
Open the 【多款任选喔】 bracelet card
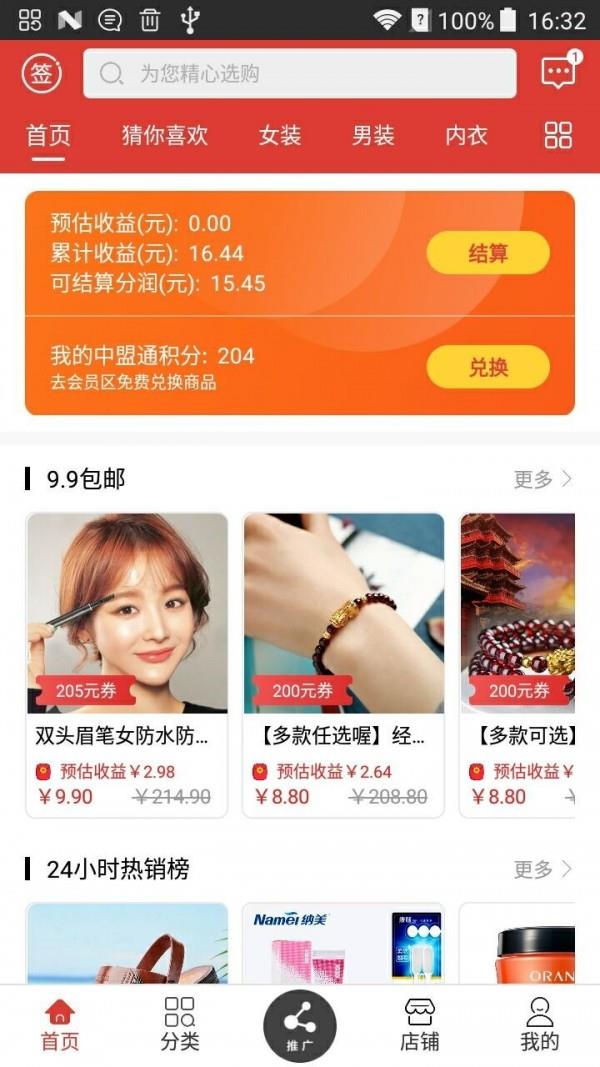344,665
